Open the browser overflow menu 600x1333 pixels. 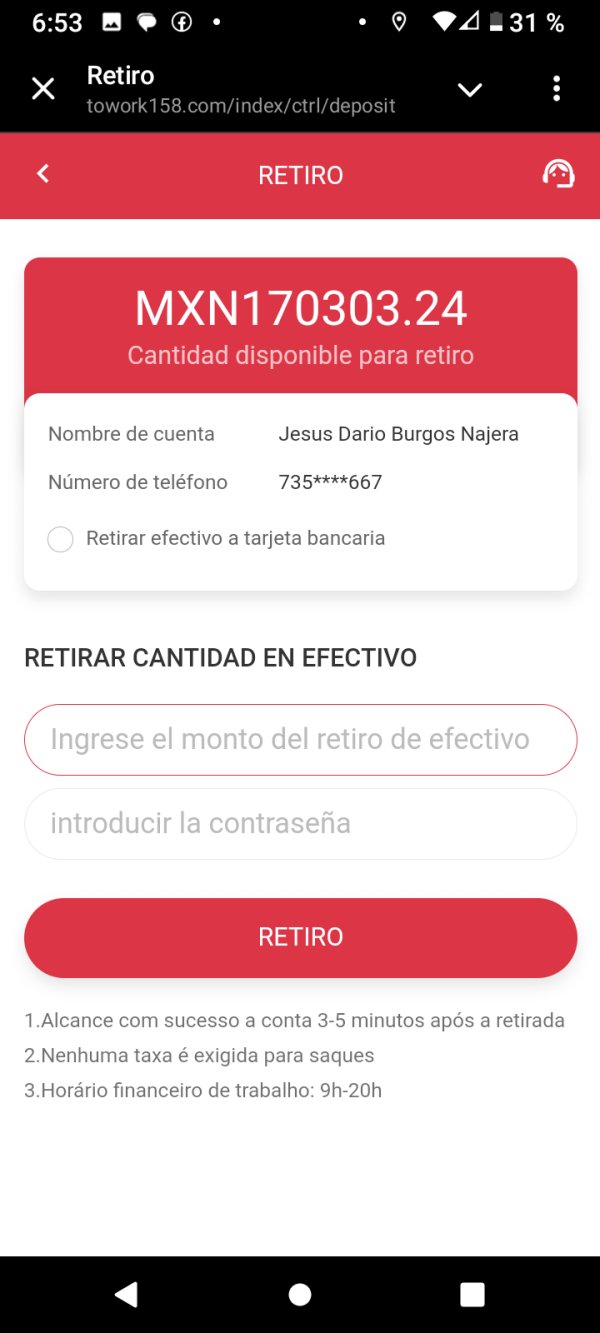556,89
